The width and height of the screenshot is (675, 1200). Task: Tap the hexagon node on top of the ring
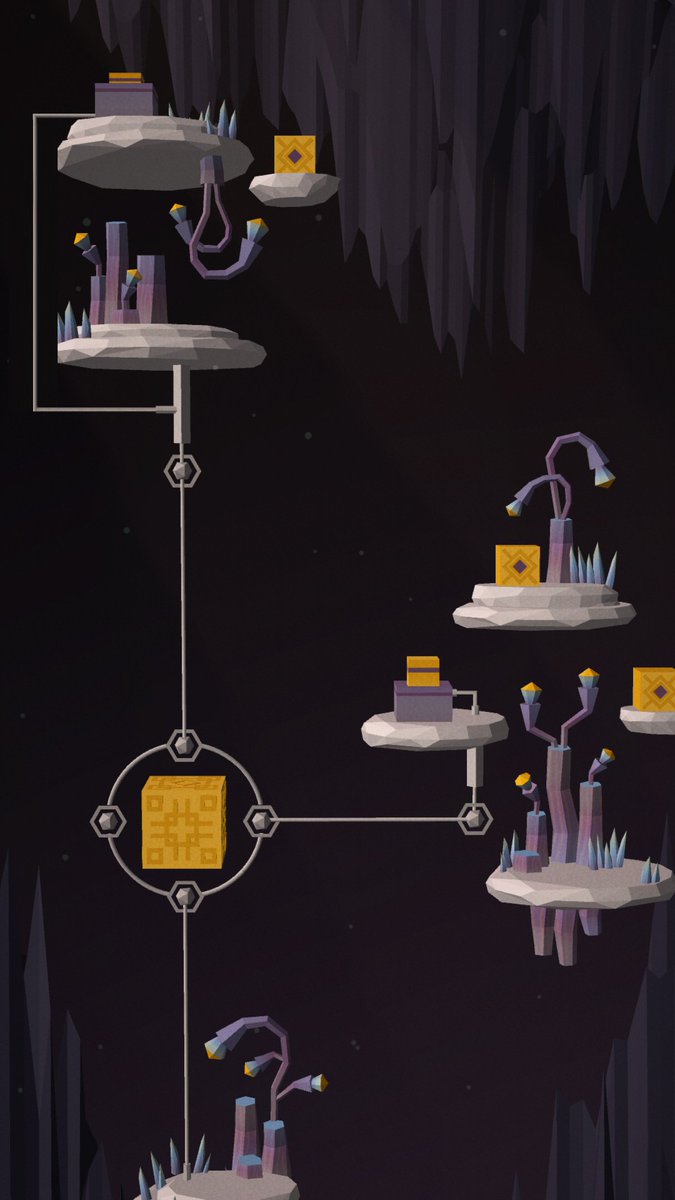pyautogui.click(x=183, y=744)
